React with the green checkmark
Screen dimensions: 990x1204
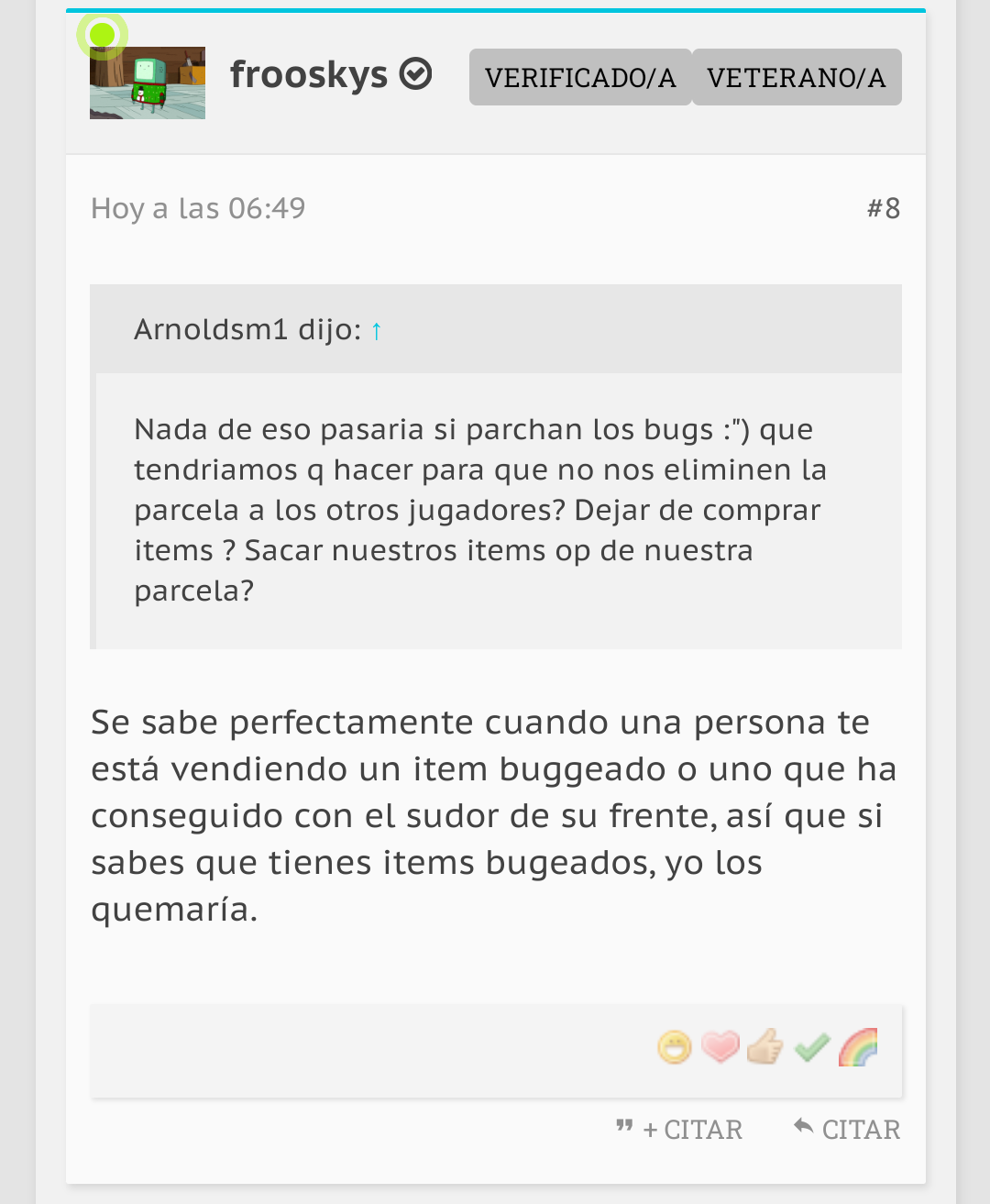click(812, 1047)
